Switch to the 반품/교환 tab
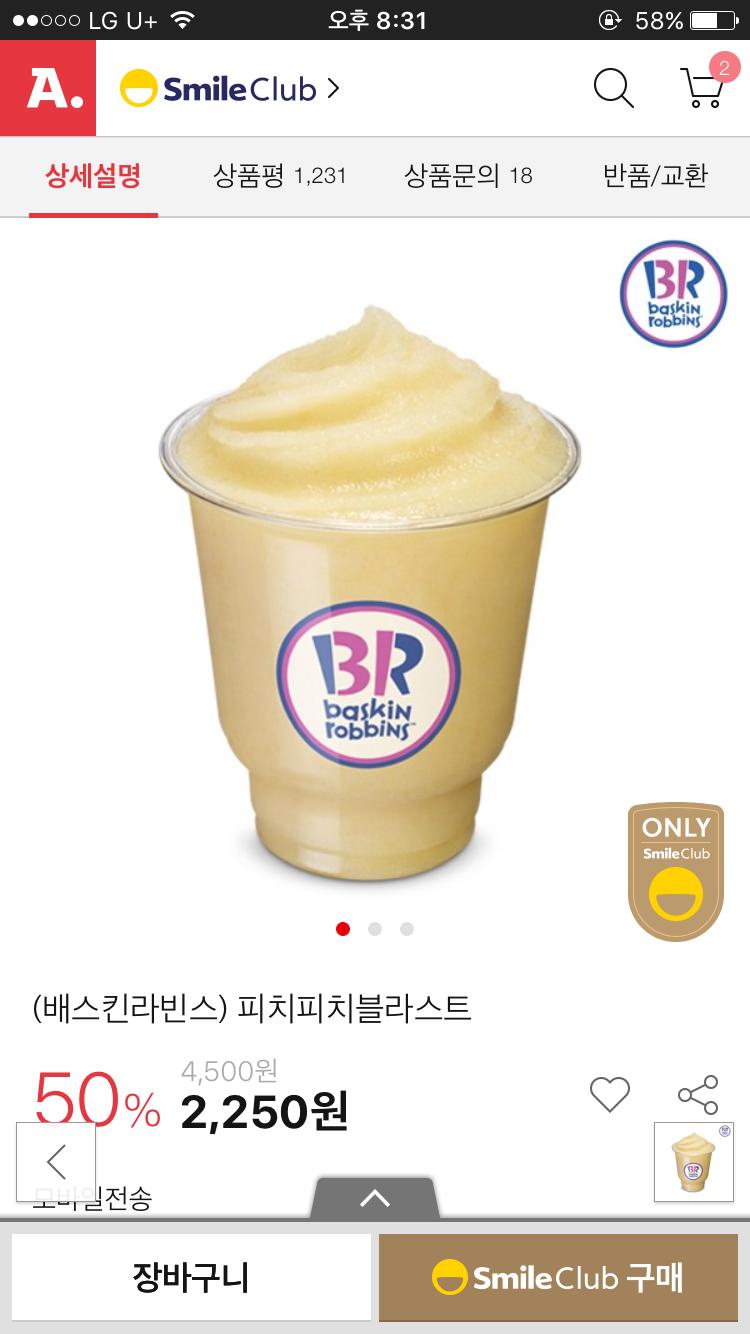The height and width of the screenshot is (1334, 750). pos(655,177)
